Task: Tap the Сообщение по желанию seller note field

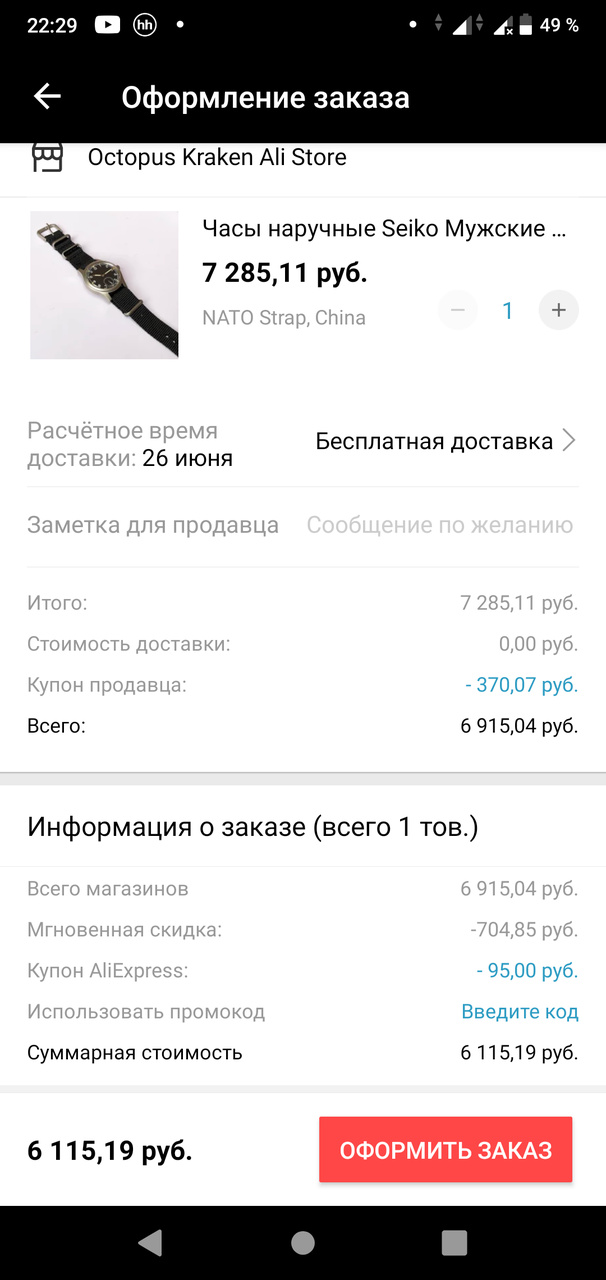Action: [439, 525]
